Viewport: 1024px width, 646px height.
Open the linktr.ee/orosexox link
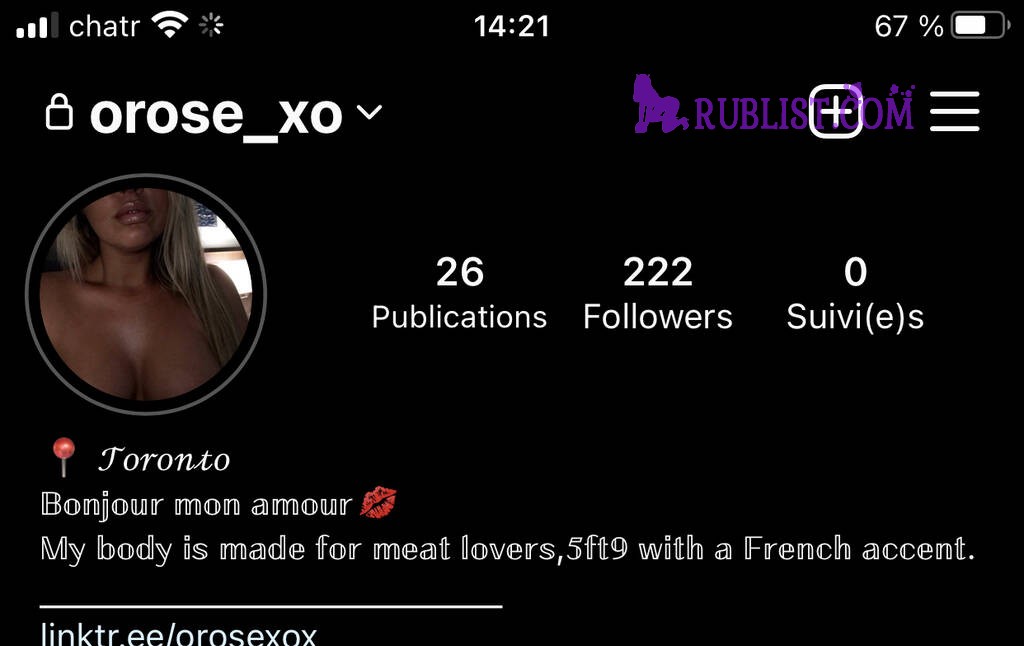pyautogui.click(x=179, y=633)
